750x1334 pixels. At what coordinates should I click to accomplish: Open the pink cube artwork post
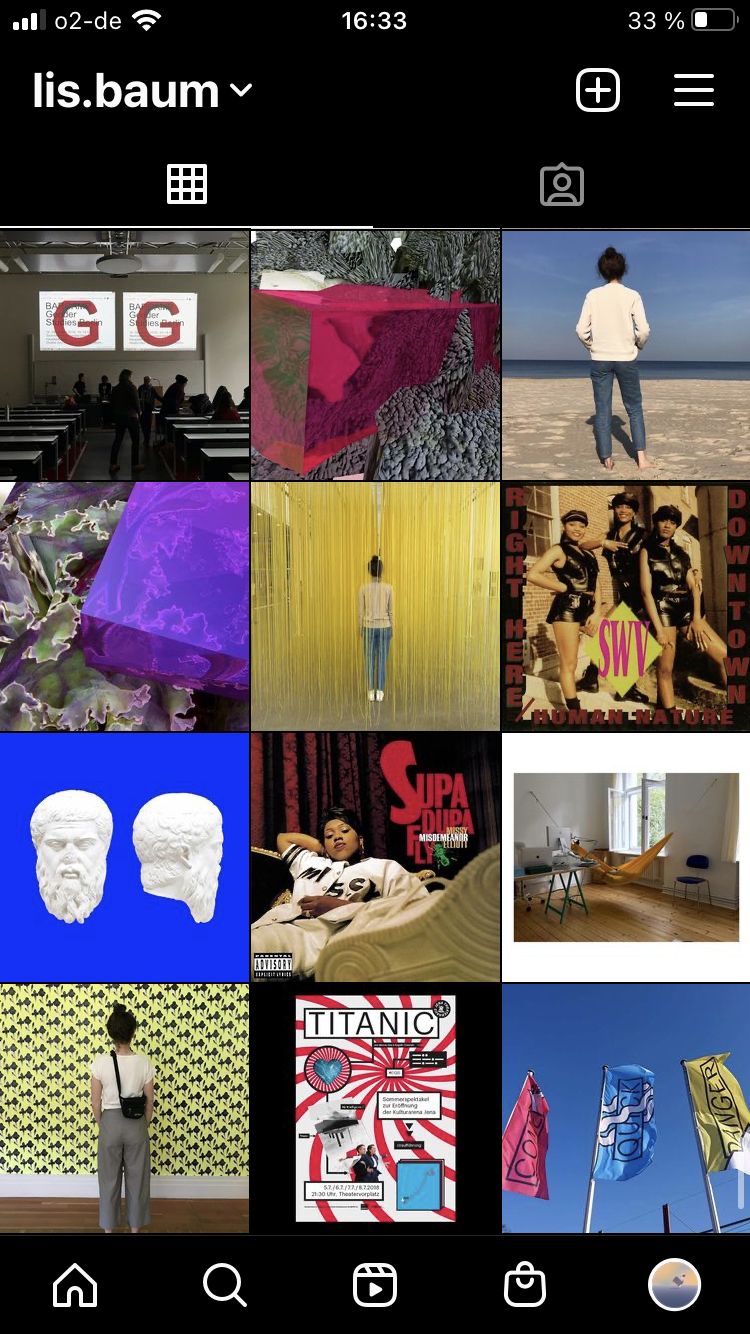coord(375,355)
